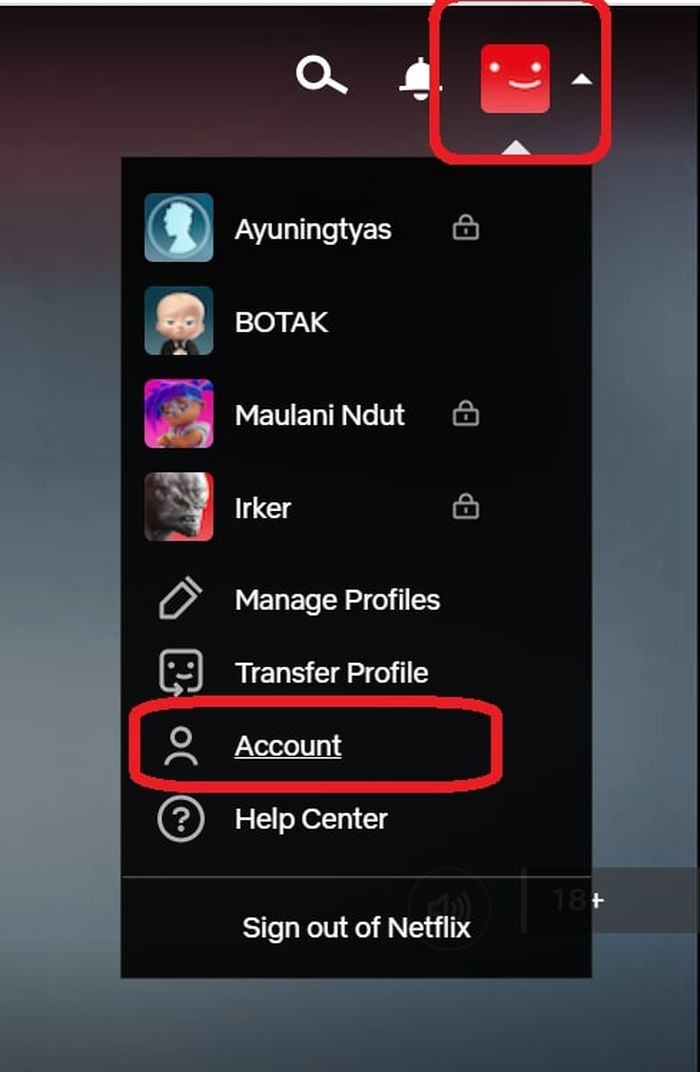Switch to Ayuningtyas profile
The height and width of the screenshot is (1072, 700).
pos(312,229)
